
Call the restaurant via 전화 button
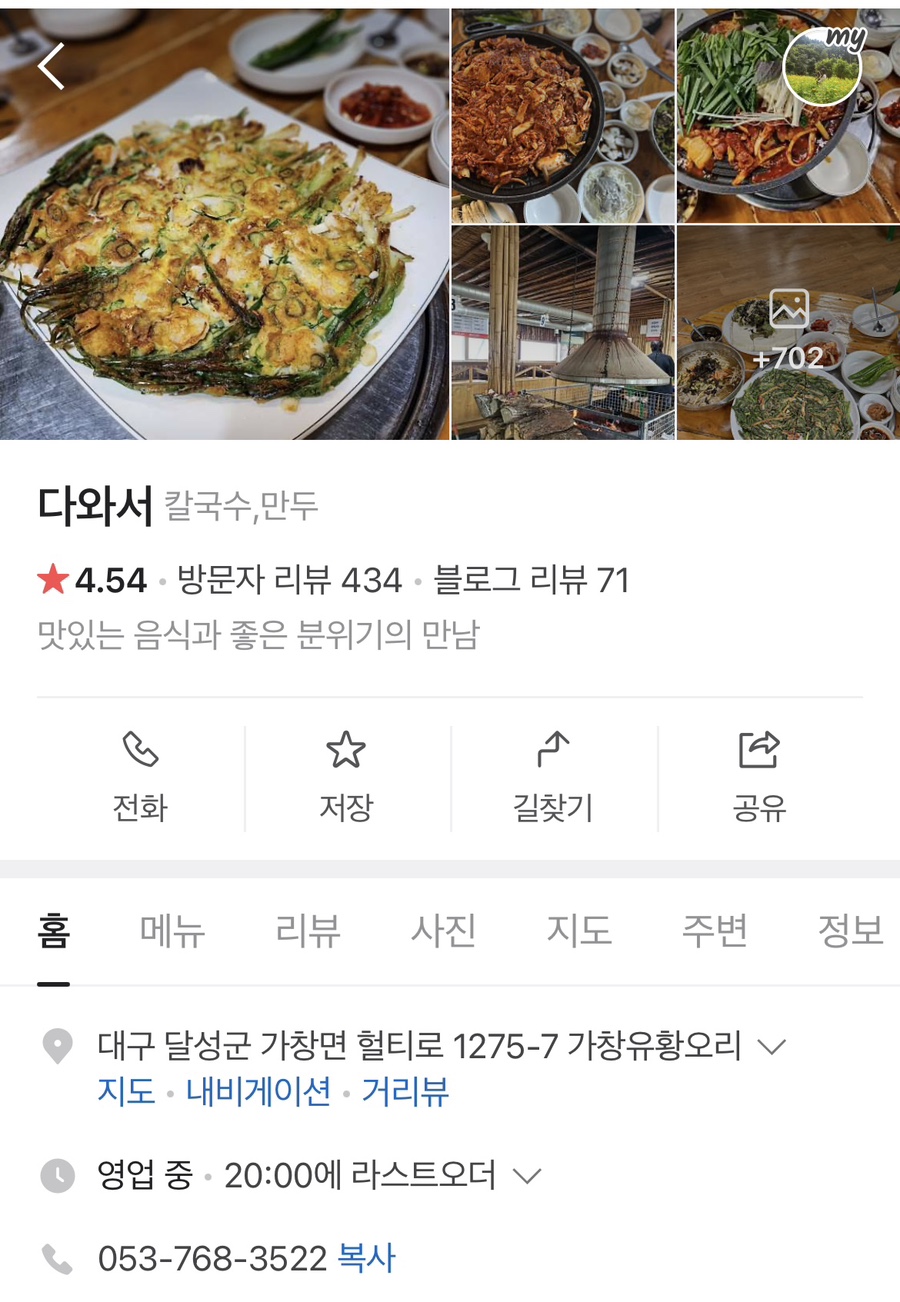(140, 778)
